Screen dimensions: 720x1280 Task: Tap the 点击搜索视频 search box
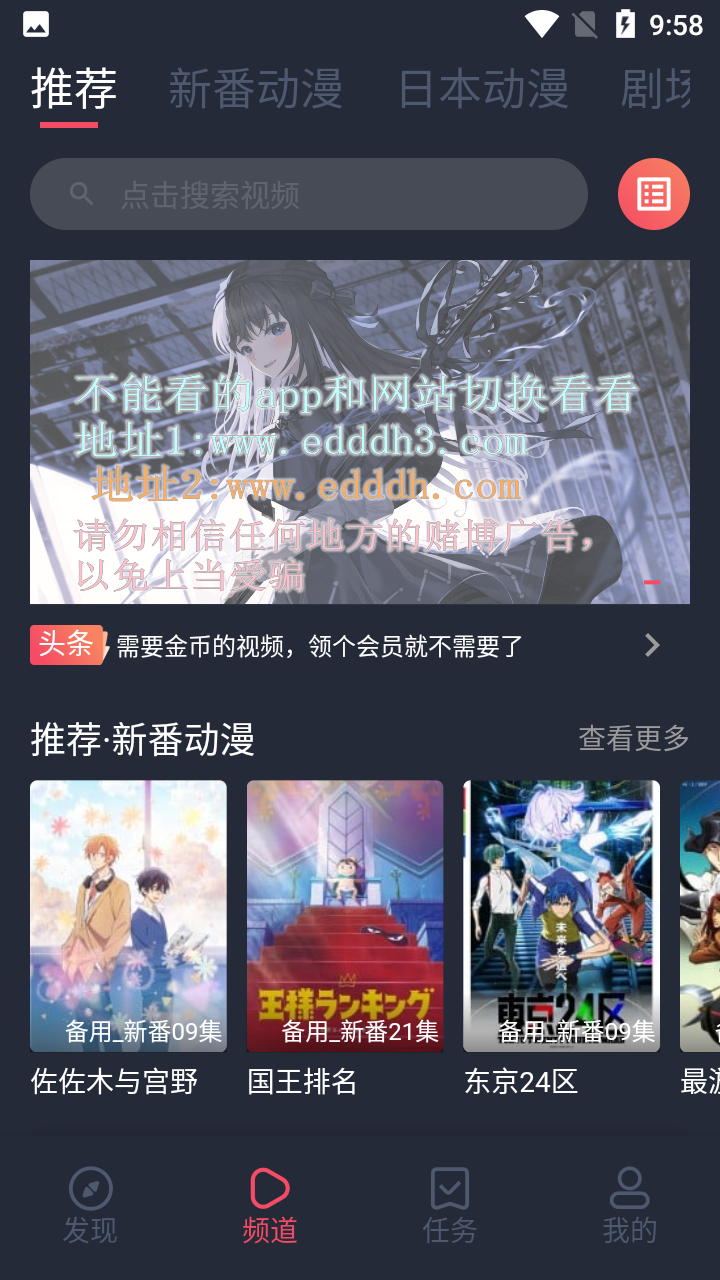point(308,194)
